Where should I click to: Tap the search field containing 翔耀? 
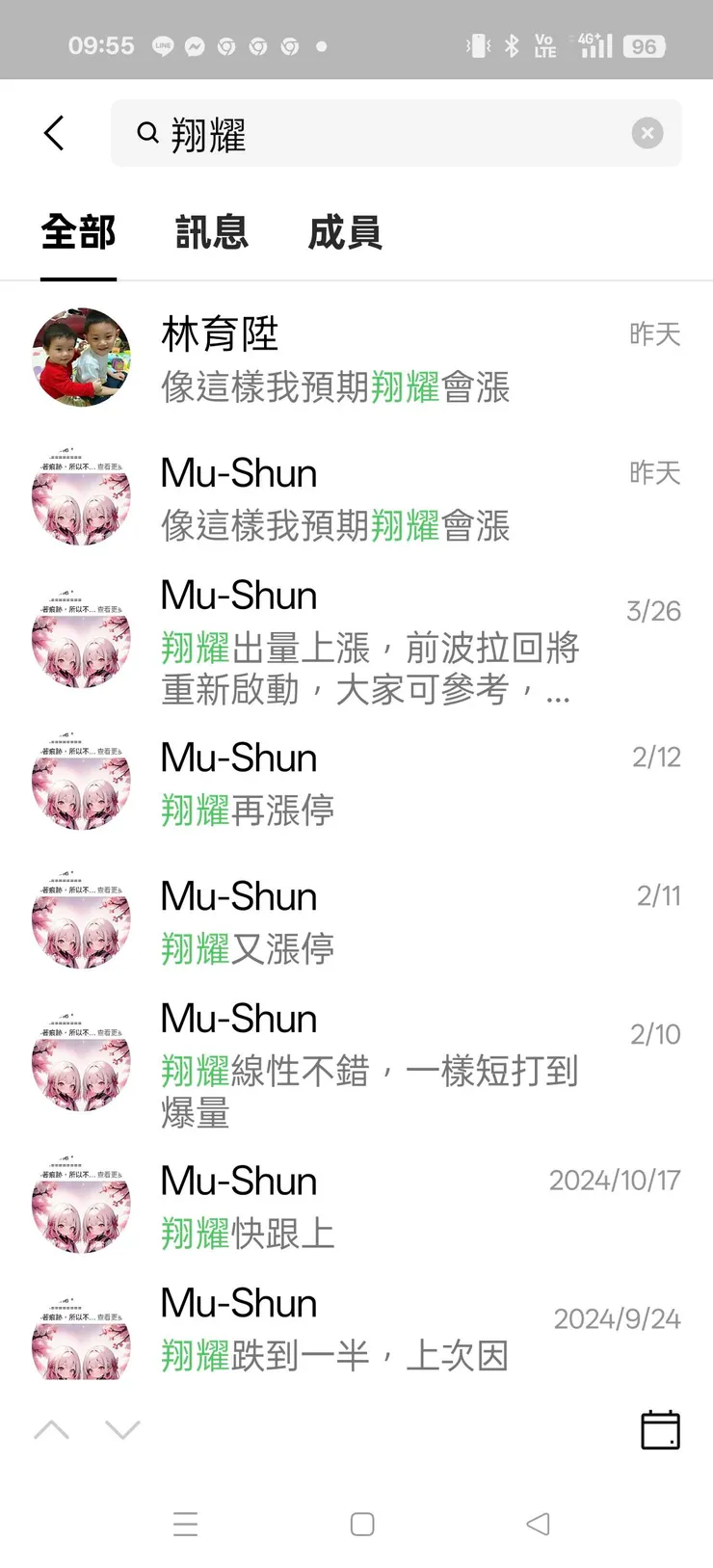click(x=385, y=134)
